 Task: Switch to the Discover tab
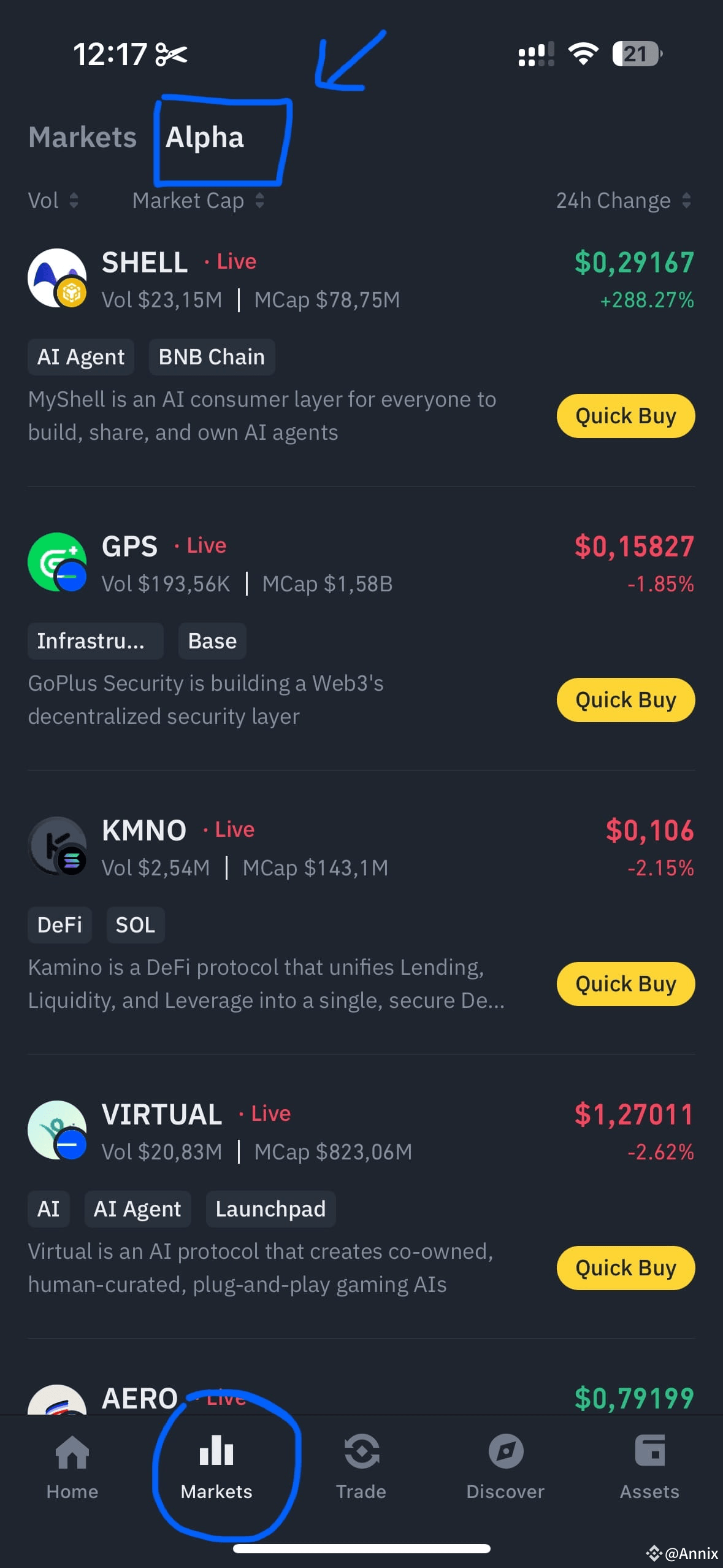505,1466
